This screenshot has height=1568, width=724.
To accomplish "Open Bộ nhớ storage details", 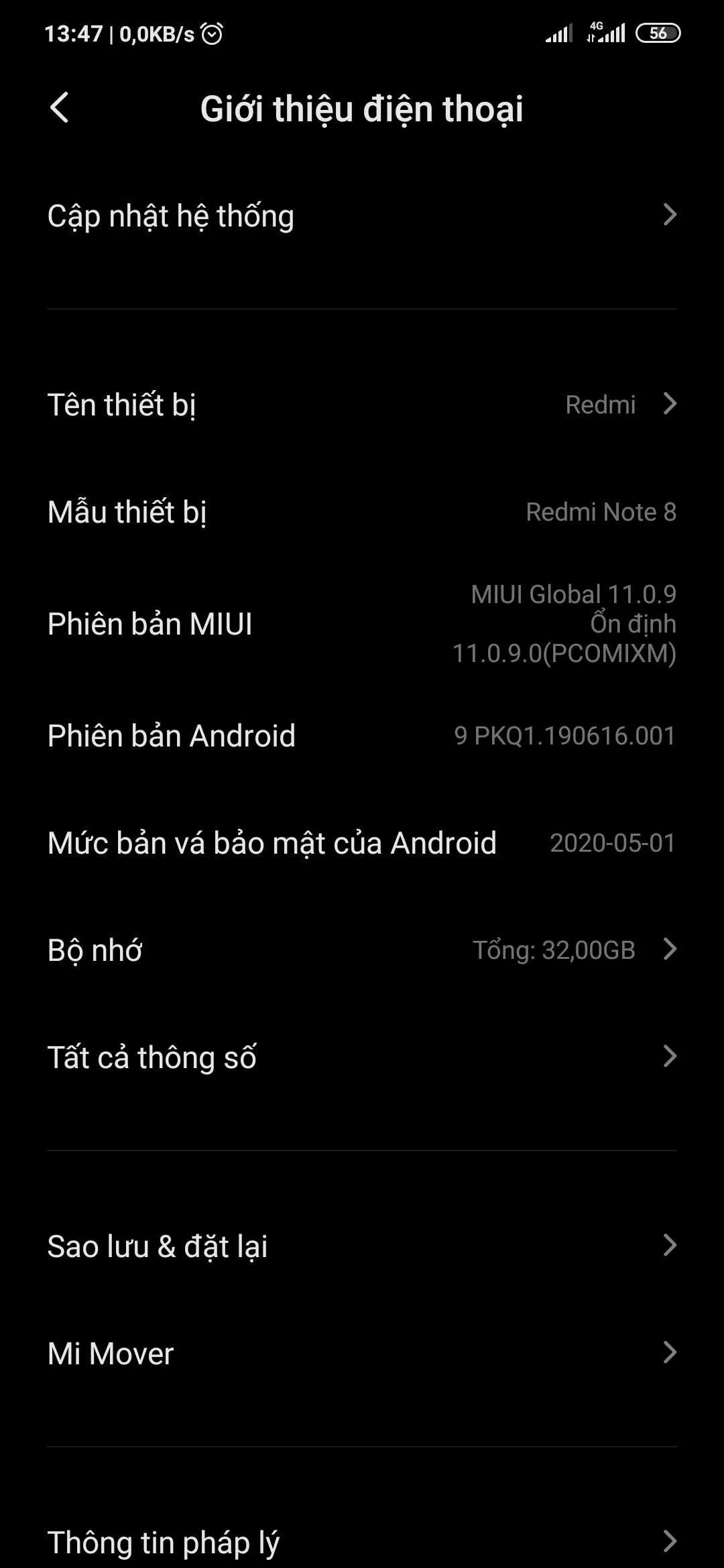I will [362, 950].
